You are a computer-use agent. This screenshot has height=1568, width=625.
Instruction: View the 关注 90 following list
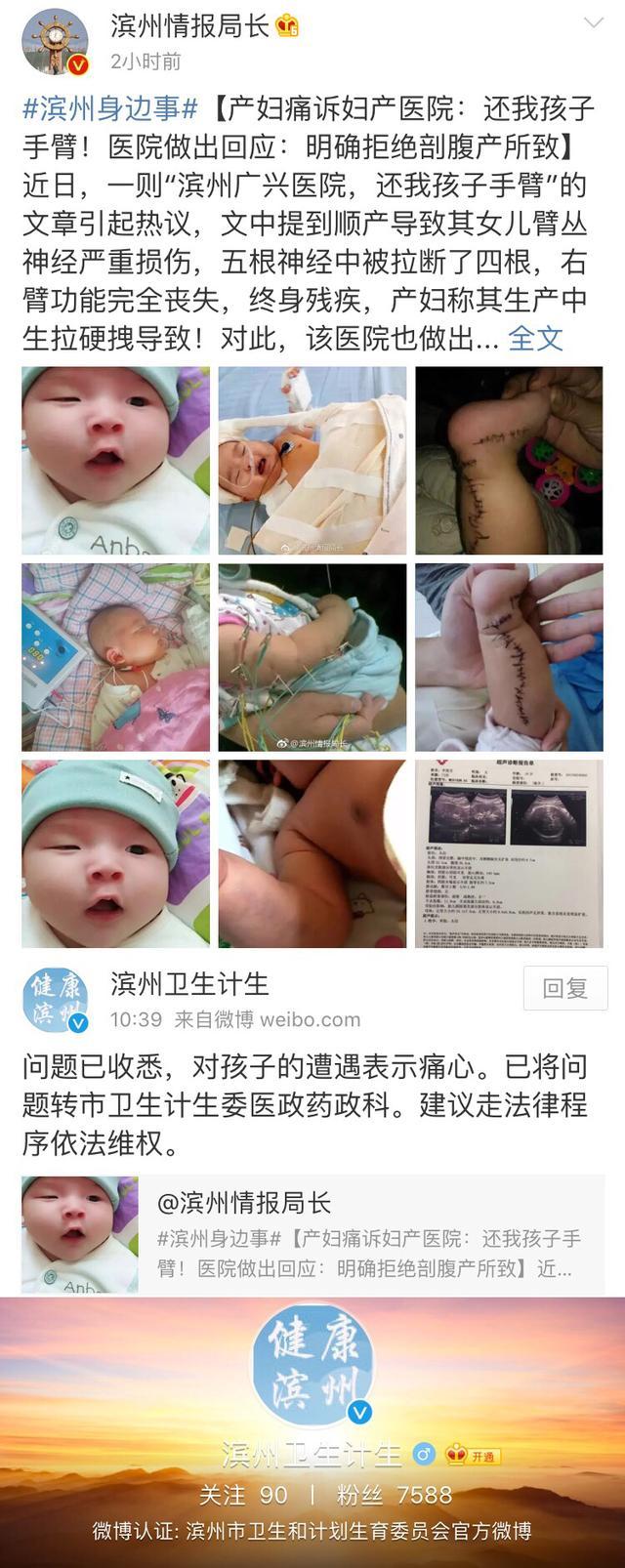[243, 1495]
